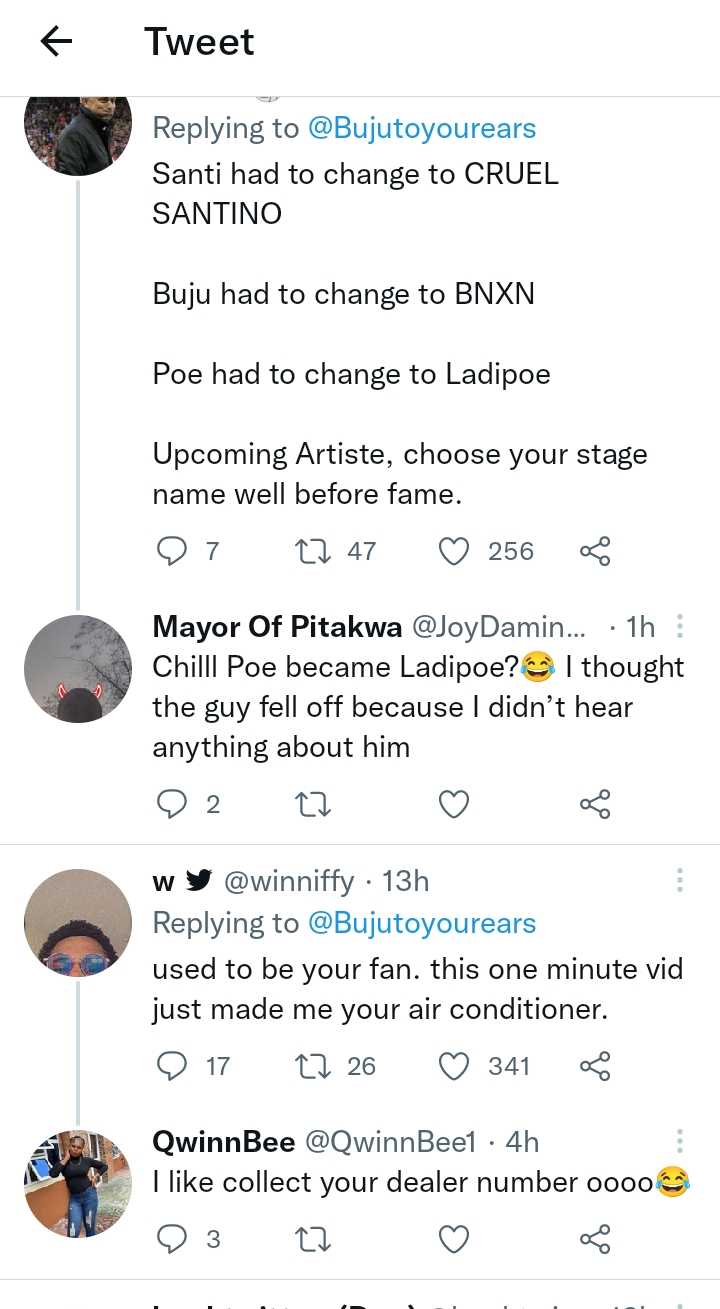Retweet @winniffy's tweet with 26 retweets
The width and height of the screenshot is (720, 1309).
(315, 1066)
